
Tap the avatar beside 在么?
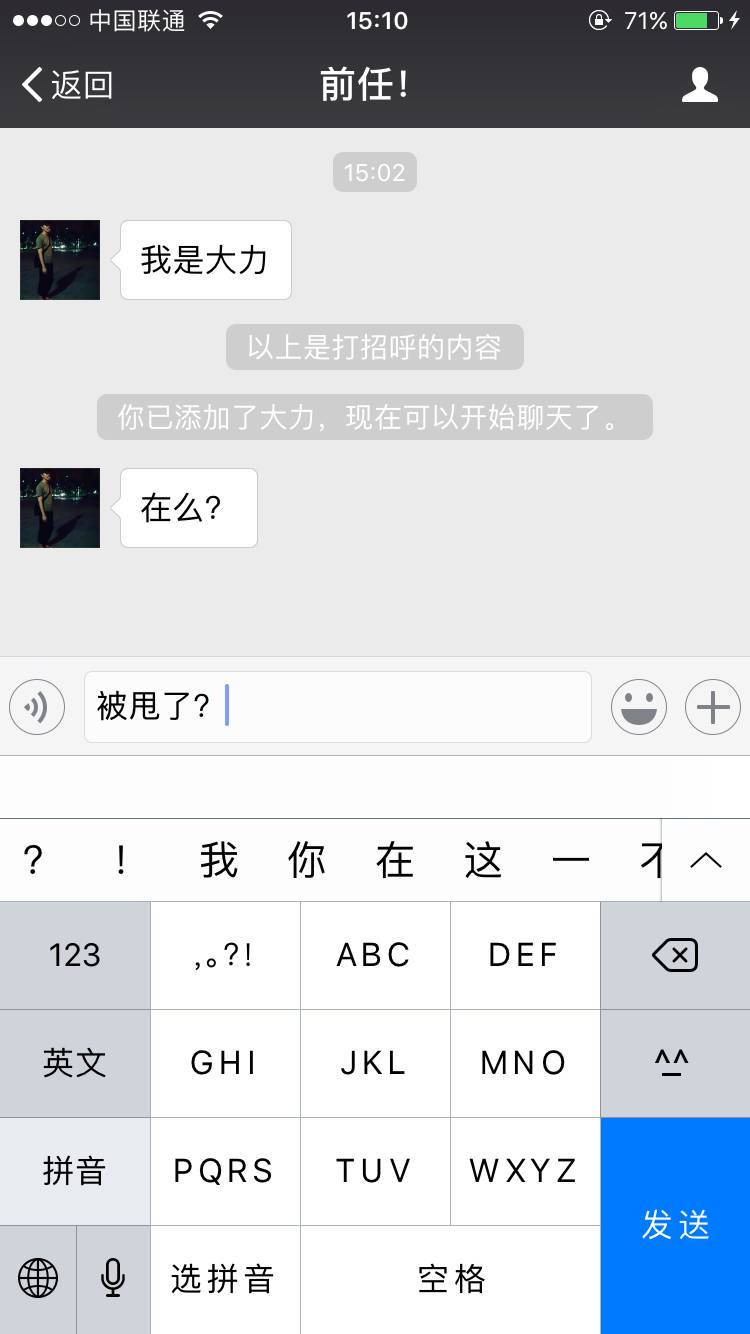[x=60, y=508]
